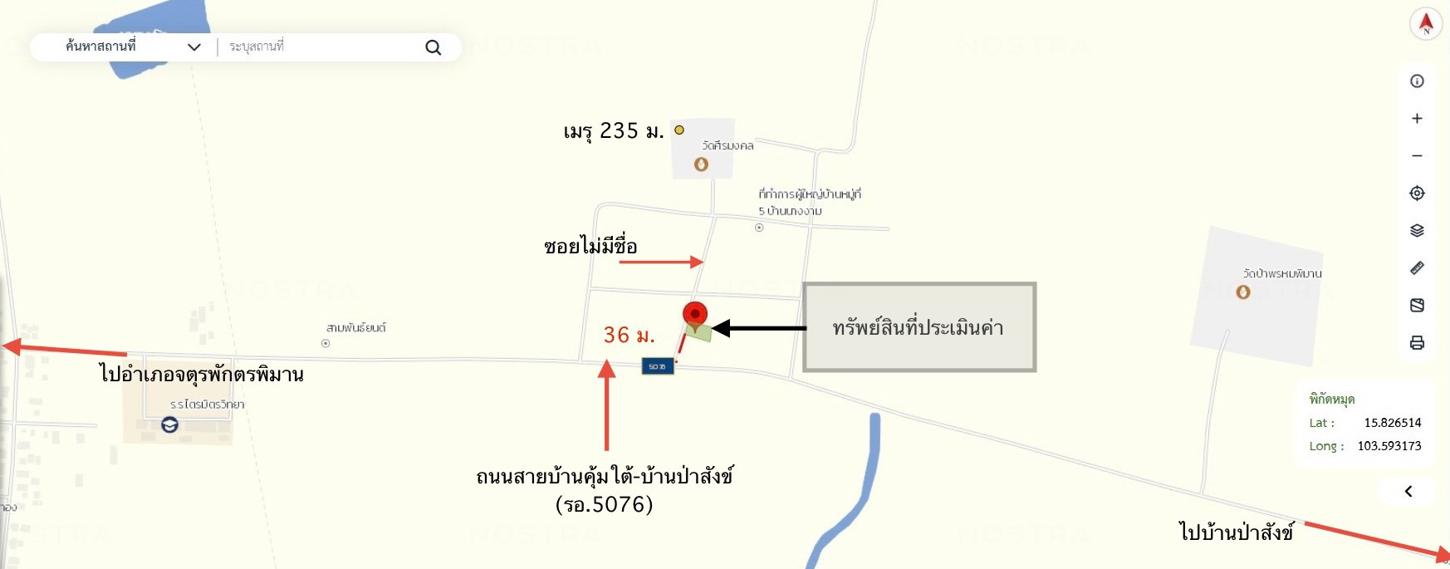Open the map layers selector
1450x569 pixels.
point(1417,230)
